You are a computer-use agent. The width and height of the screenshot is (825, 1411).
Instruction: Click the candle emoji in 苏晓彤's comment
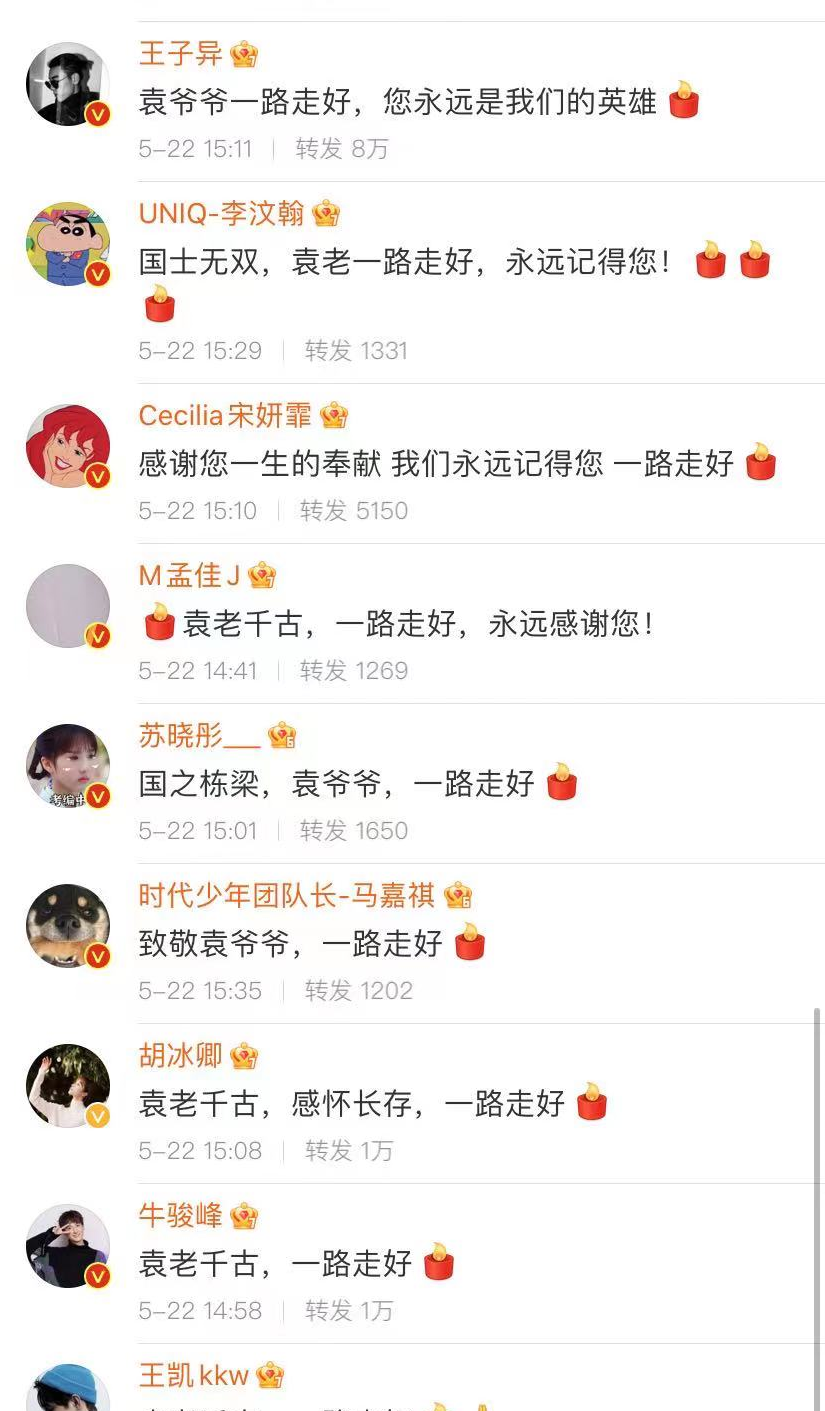[563, 783]
